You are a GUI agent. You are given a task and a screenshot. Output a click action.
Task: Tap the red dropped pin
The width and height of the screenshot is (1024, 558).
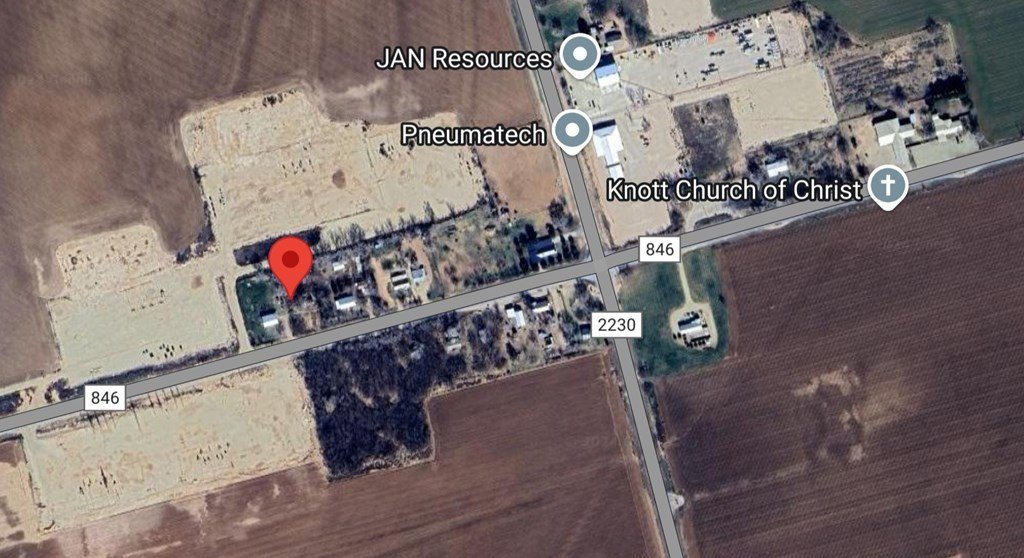[291, 263]
